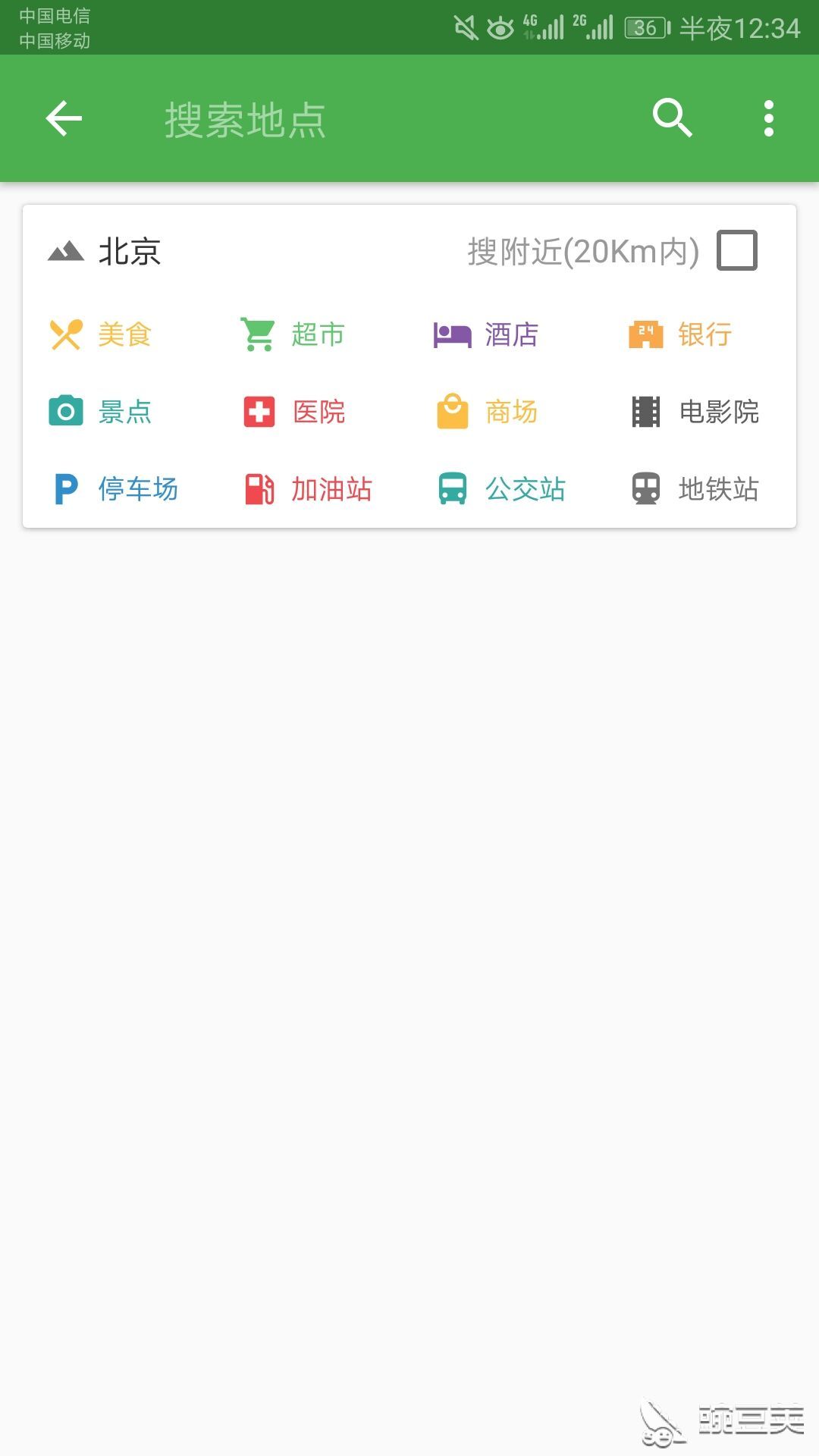Tap the 搜索地点 search field
This screenshot has height=1456, width=819.
pyautogui.click(x=379, y=119)
